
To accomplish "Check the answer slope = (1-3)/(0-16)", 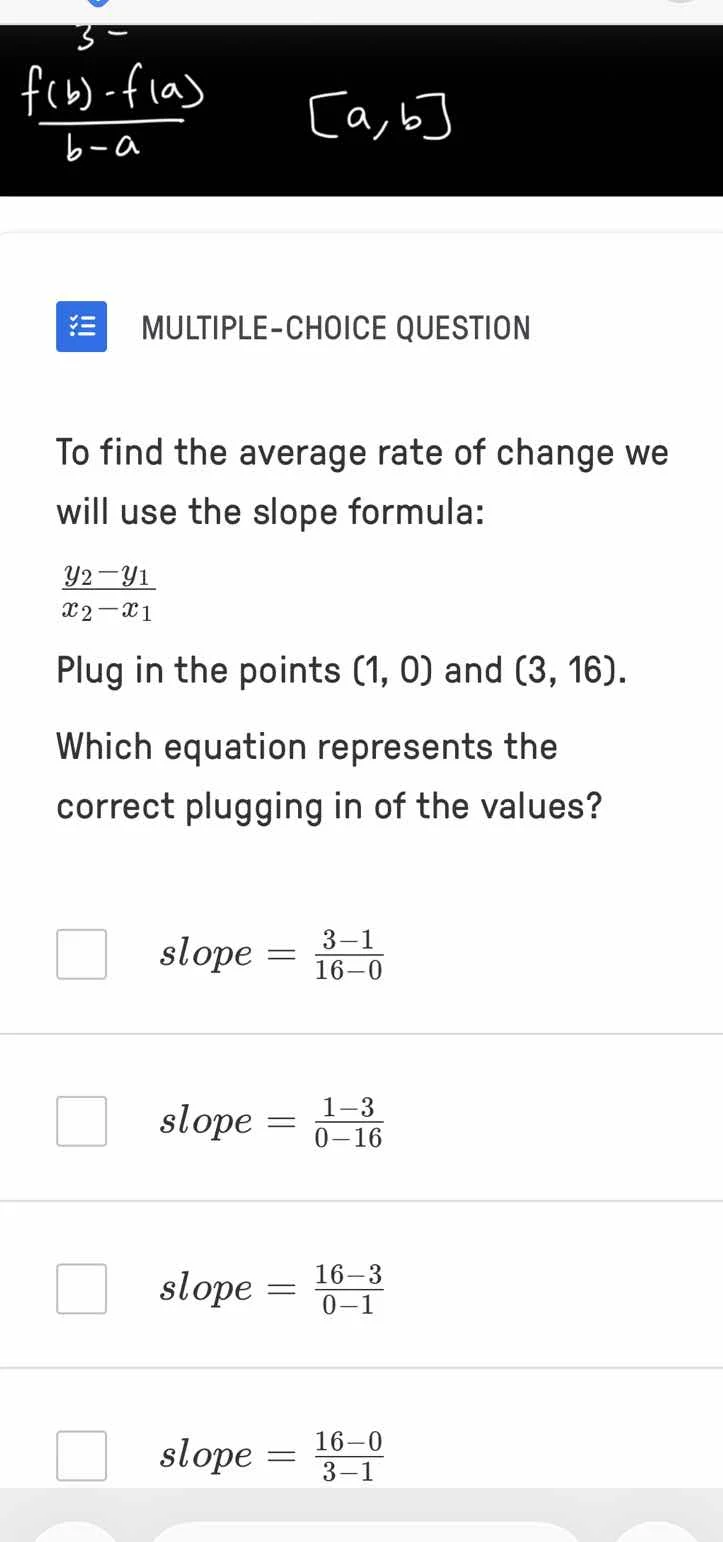I will pyautogui.click(x=81, y=1121).
